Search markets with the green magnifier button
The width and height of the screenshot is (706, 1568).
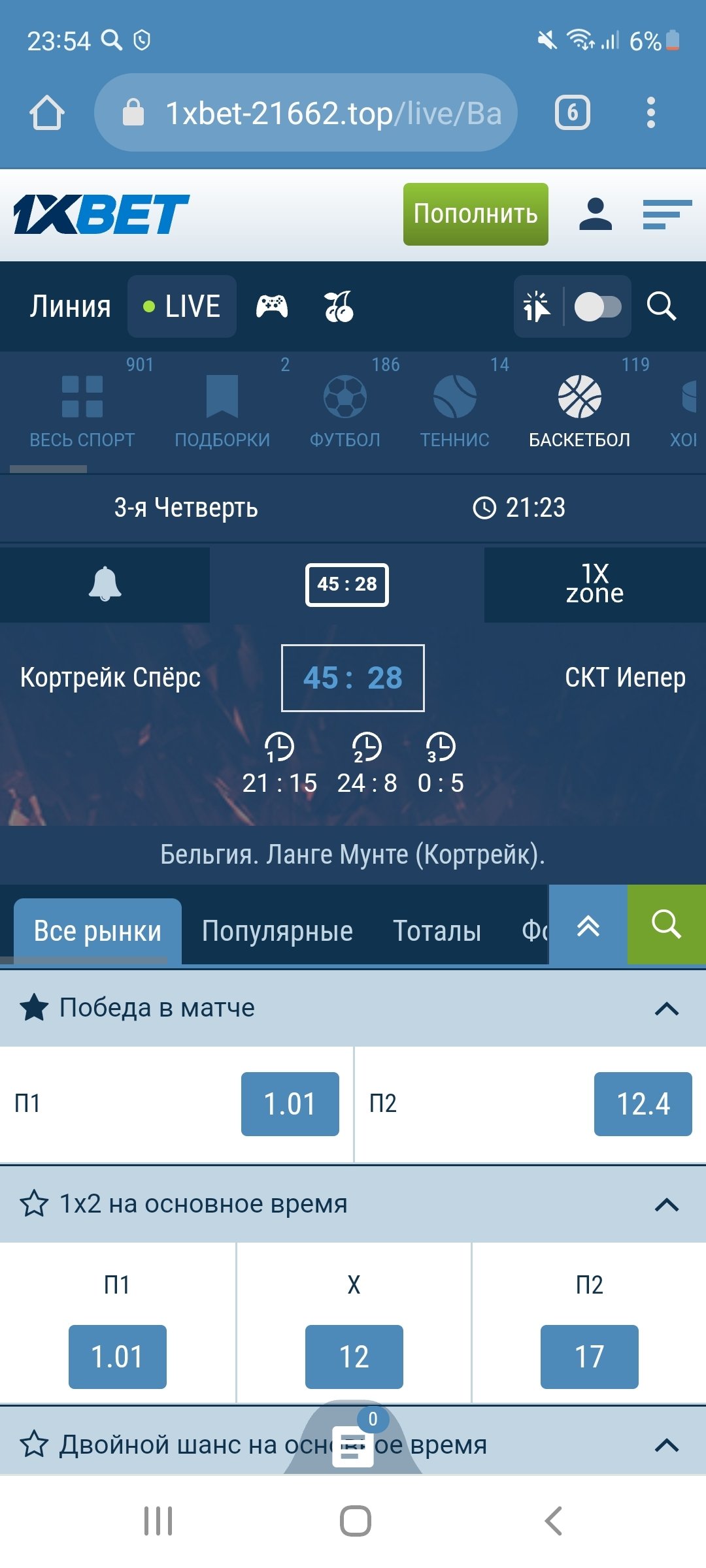(x=666, y=924)
